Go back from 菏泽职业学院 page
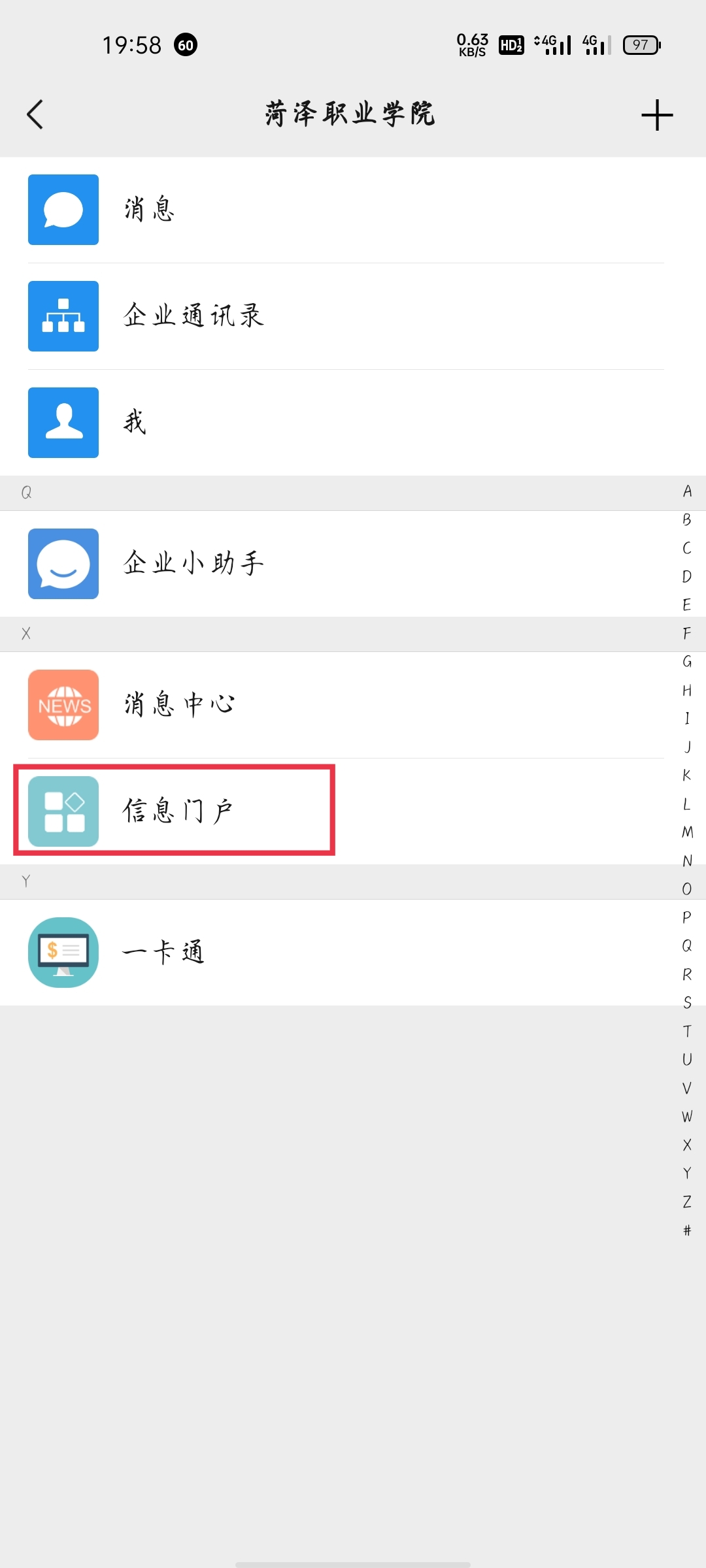 (35, 115)
